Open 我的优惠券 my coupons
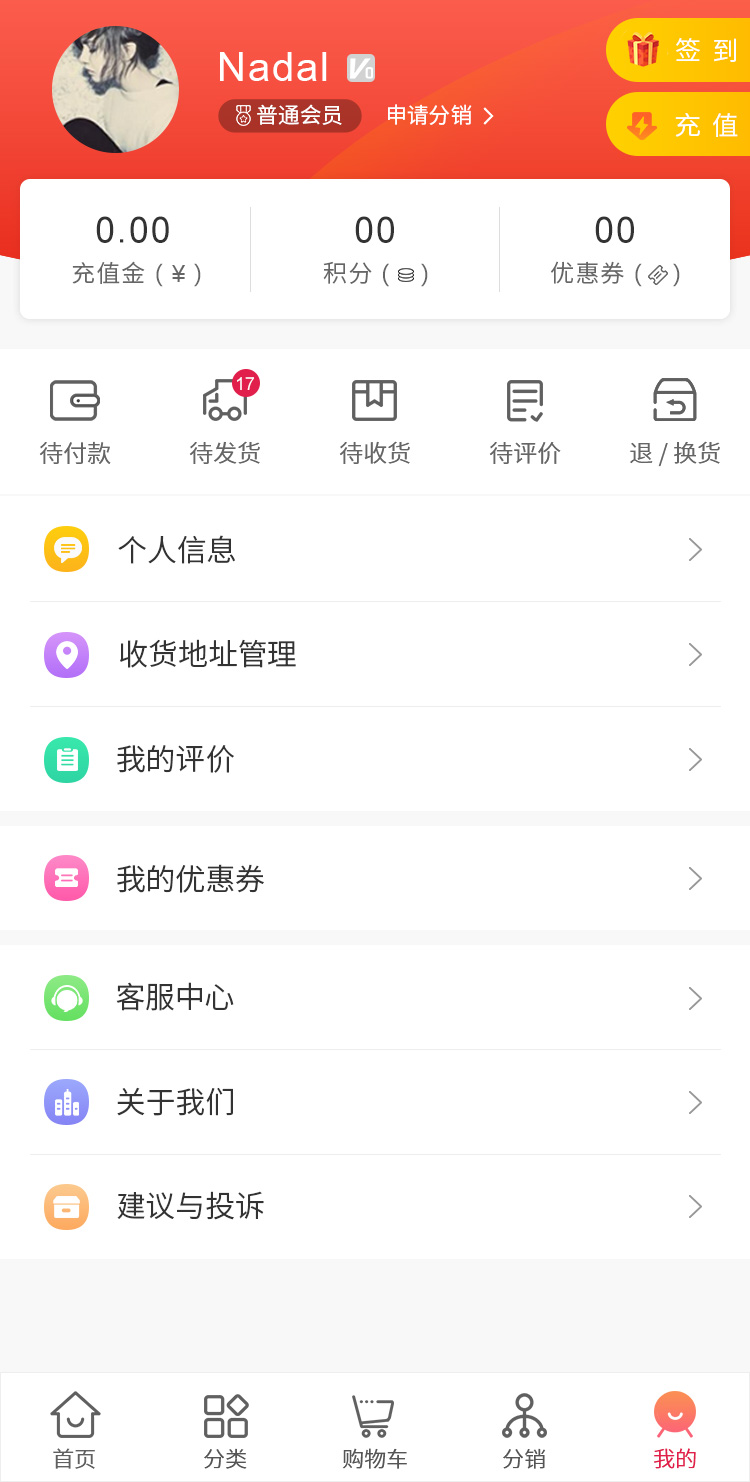 click(x=375, y=878)
